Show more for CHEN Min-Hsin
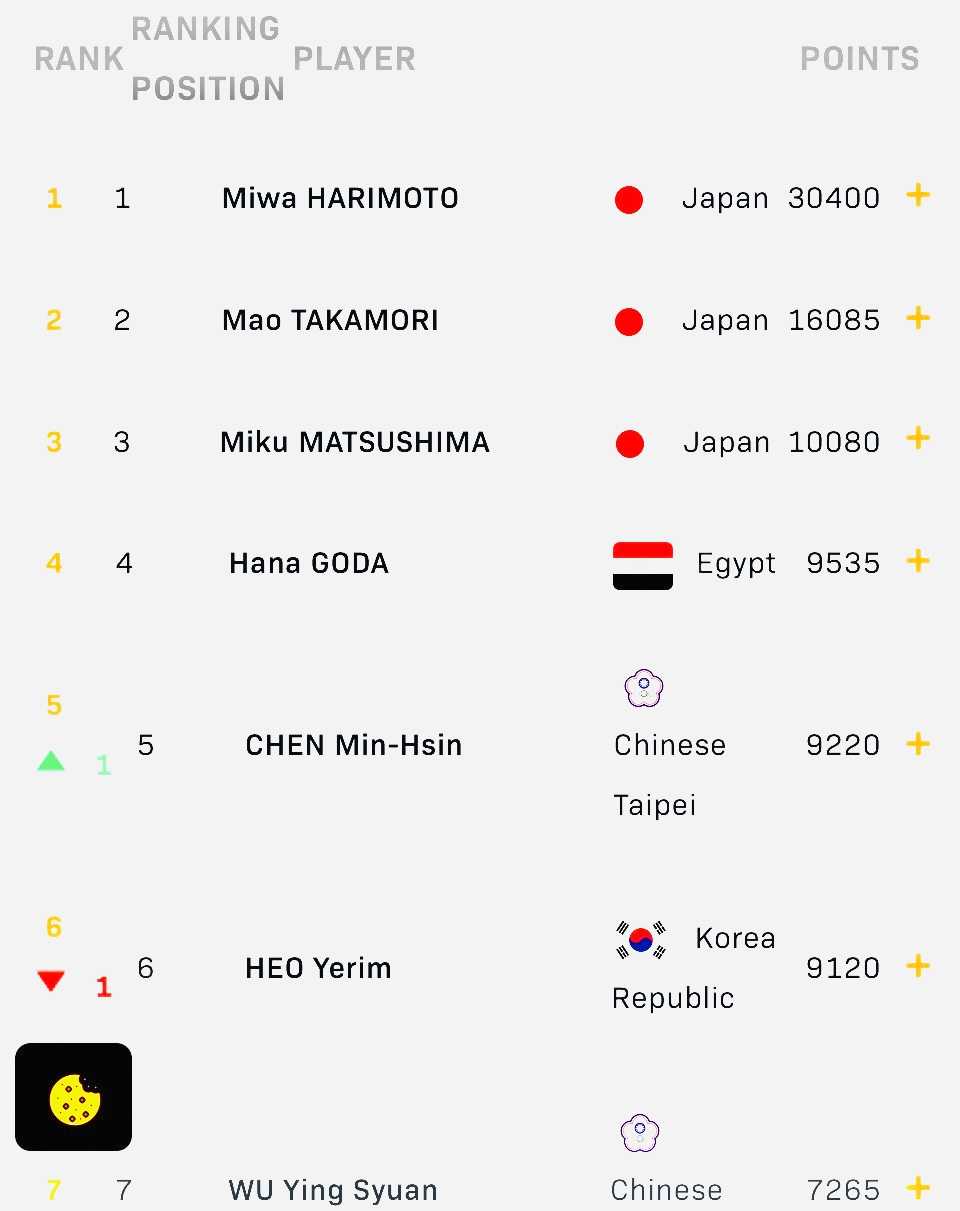Image resolution: width=960 pixels, height=1211 pixels. coord(918,744)
